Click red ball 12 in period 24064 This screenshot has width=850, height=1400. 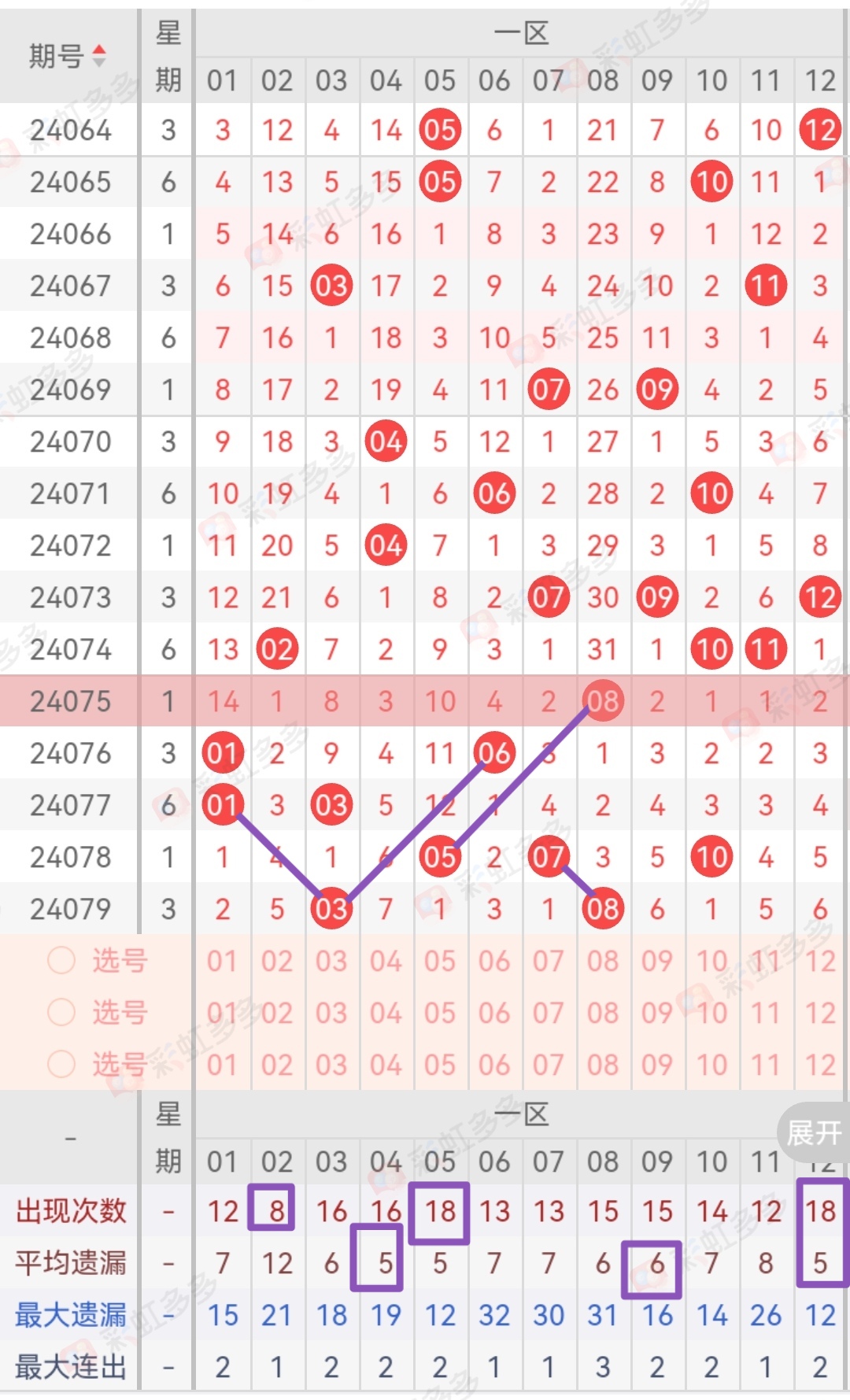[x=819, y=130]
